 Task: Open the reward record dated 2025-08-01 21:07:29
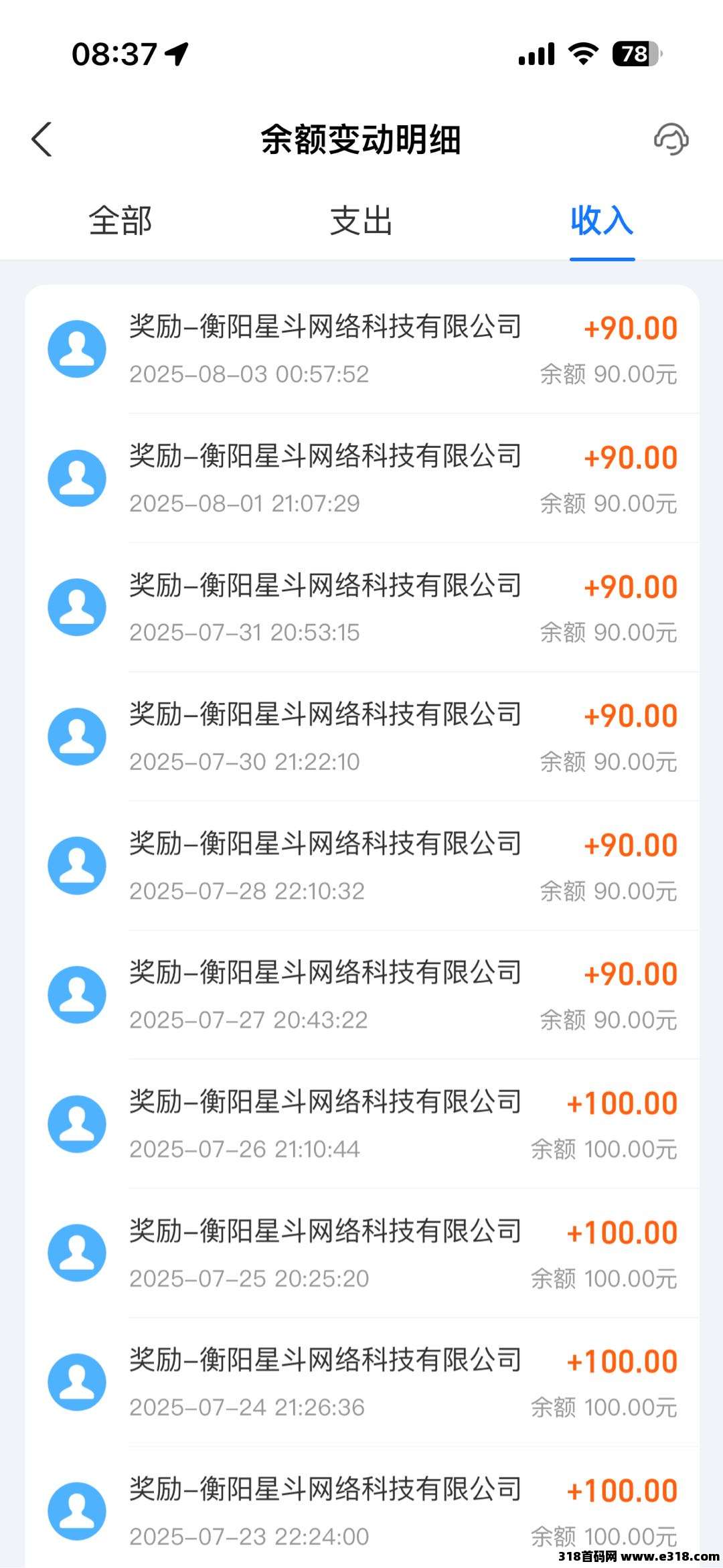362,478
